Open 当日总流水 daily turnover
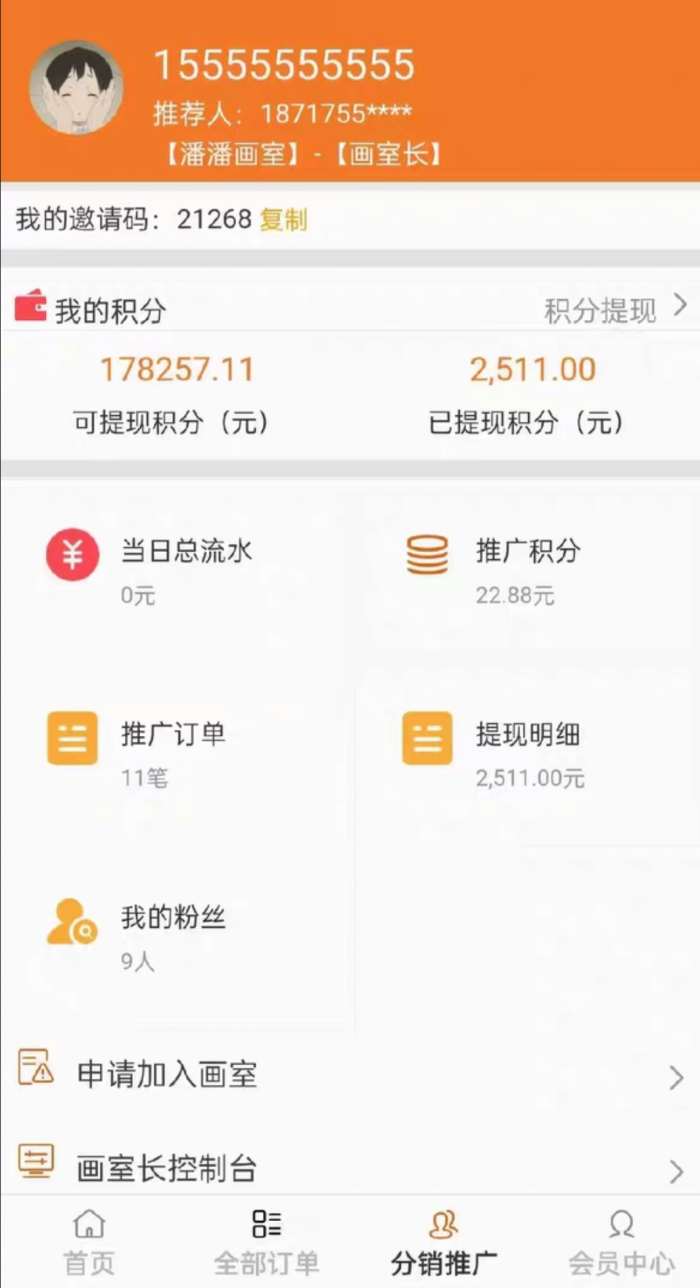This screenshot has height=1288, width=700. (150, 568)
